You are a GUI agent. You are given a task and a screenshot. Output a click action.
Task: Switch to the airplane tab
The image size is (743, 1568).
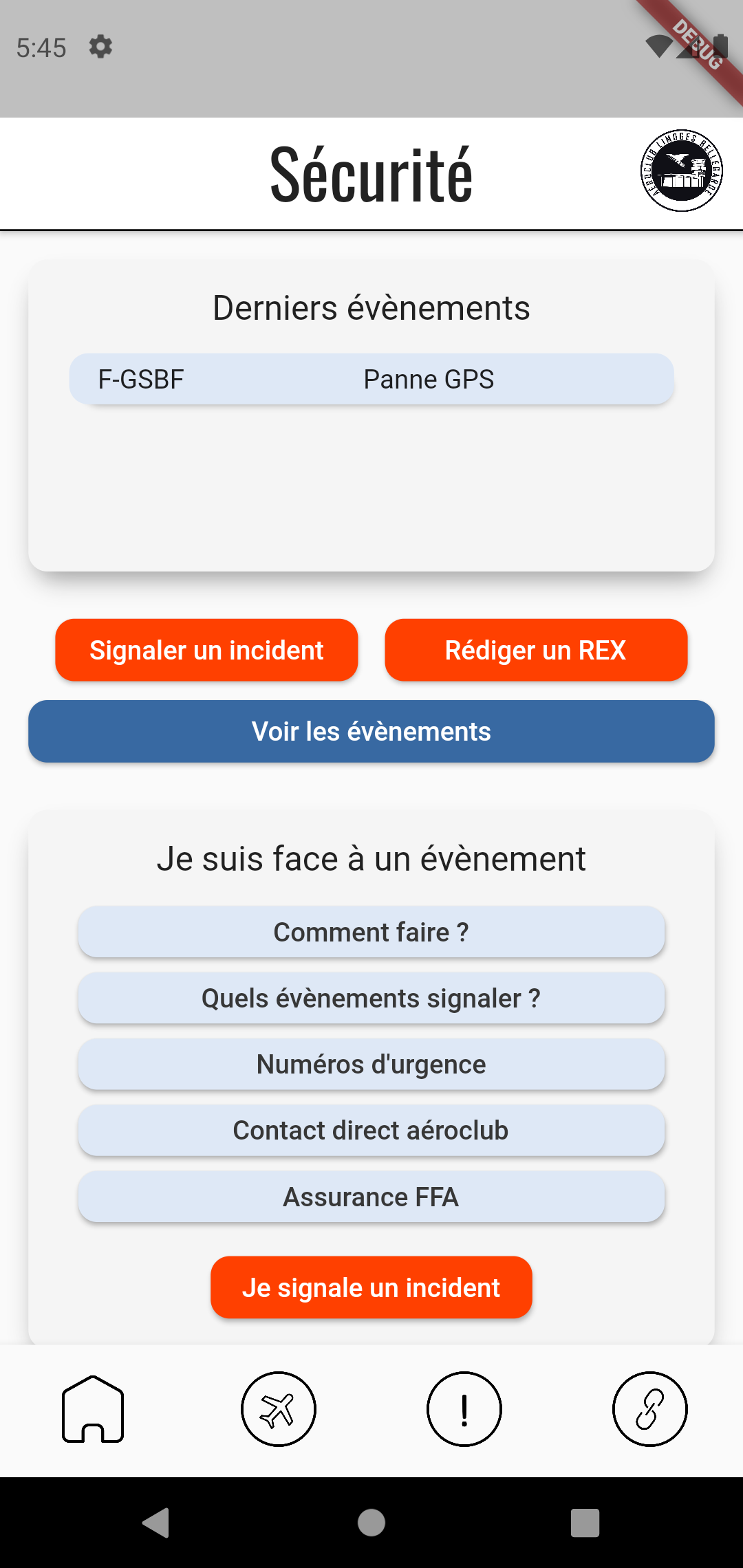coord(279,1409)
